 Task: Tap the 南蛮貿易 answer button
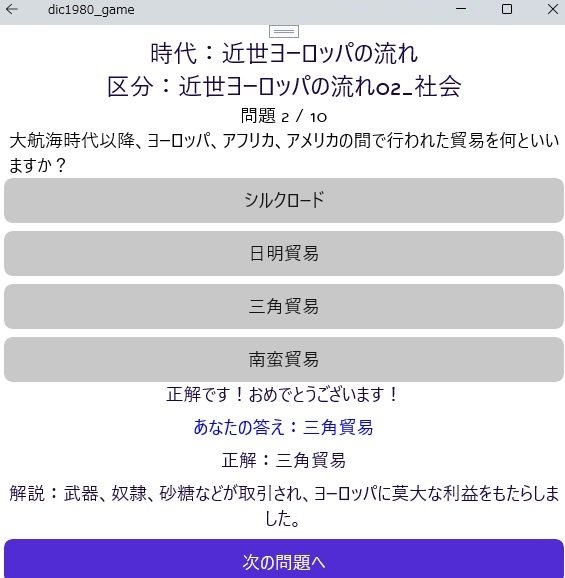pos(284,359)
